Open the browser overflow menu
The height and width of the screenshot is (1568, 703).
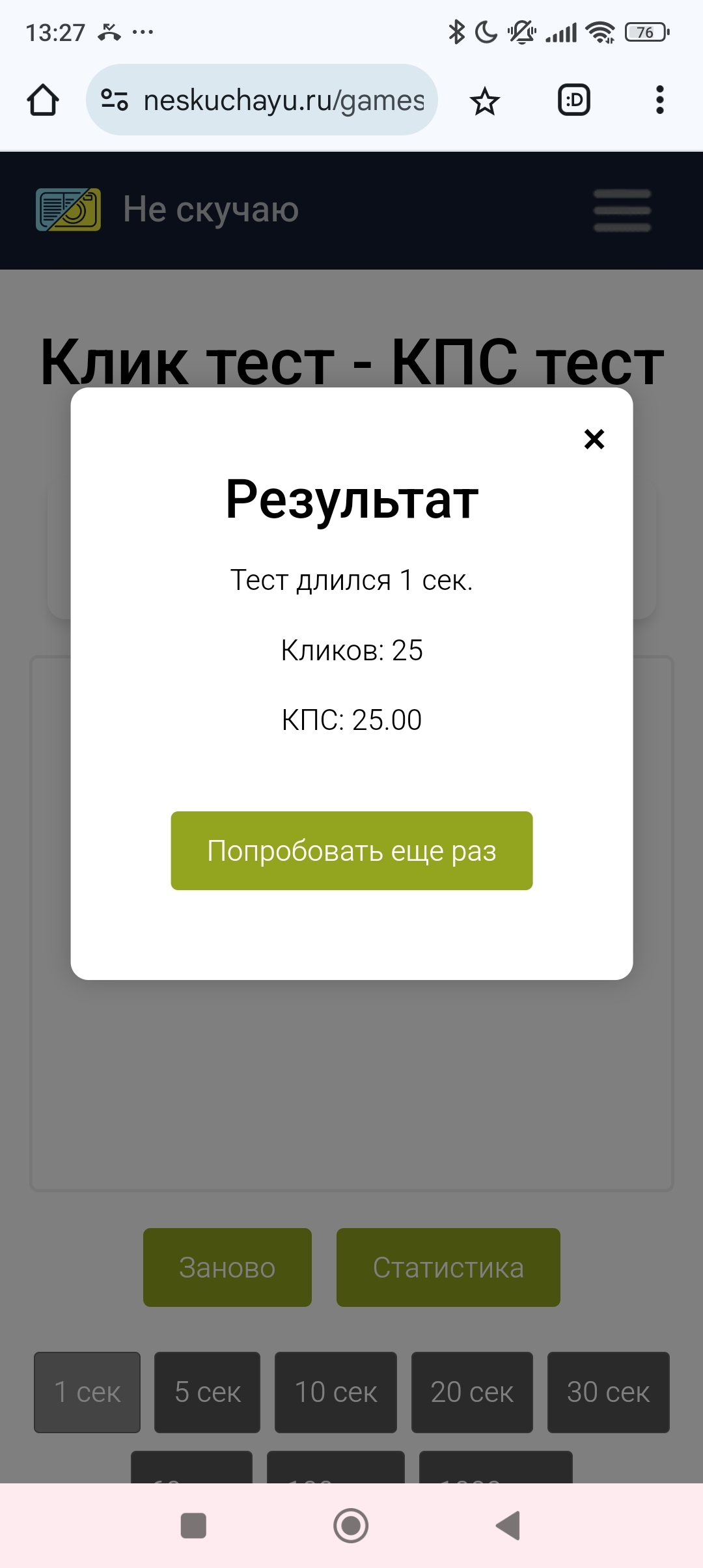[659, 100]
